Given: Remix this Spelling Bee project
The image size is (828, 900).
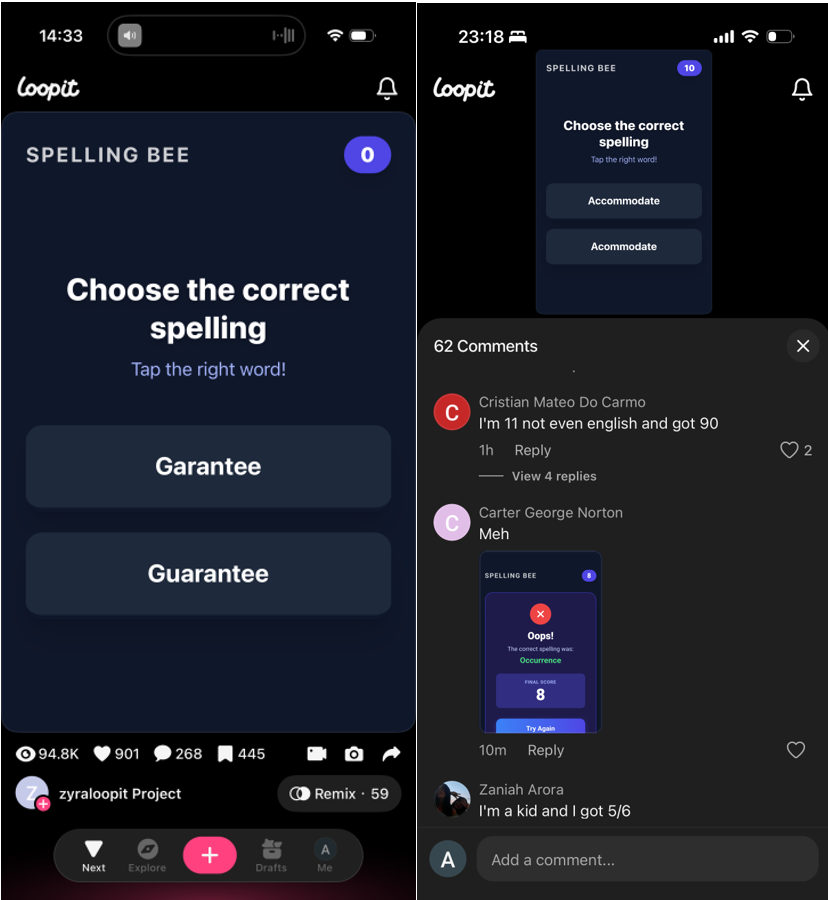Looking at the screenshot, I should tap(338, 794).
